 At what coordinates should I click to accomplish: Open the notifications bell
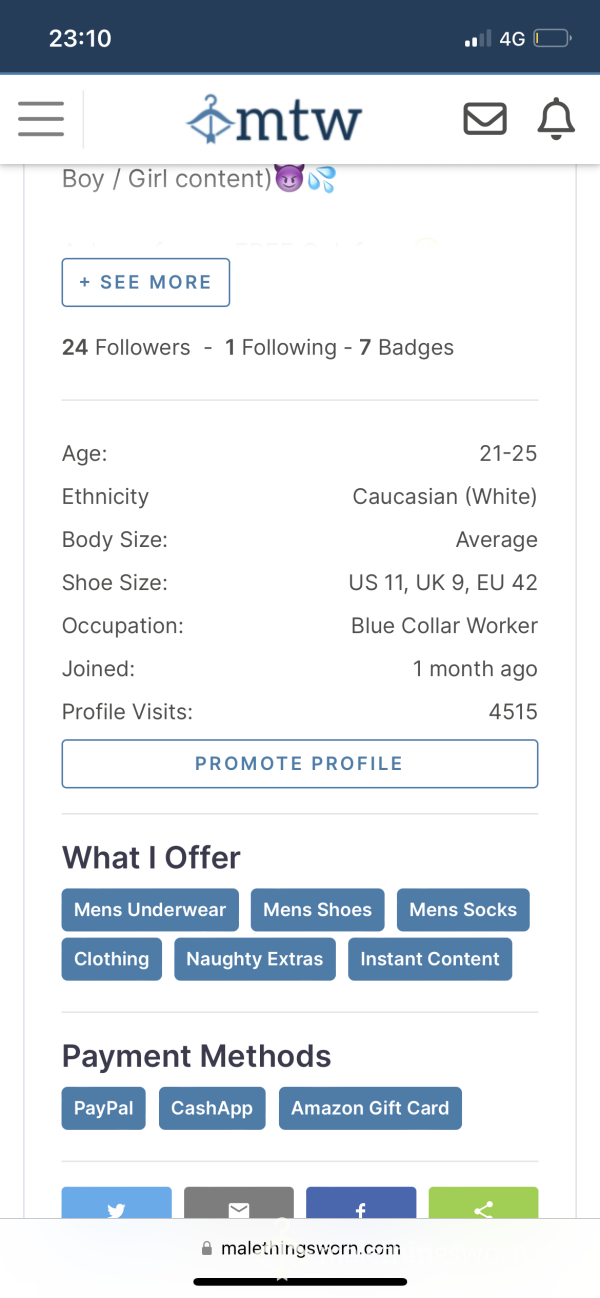pyautogui.click(x=557, y=119)
